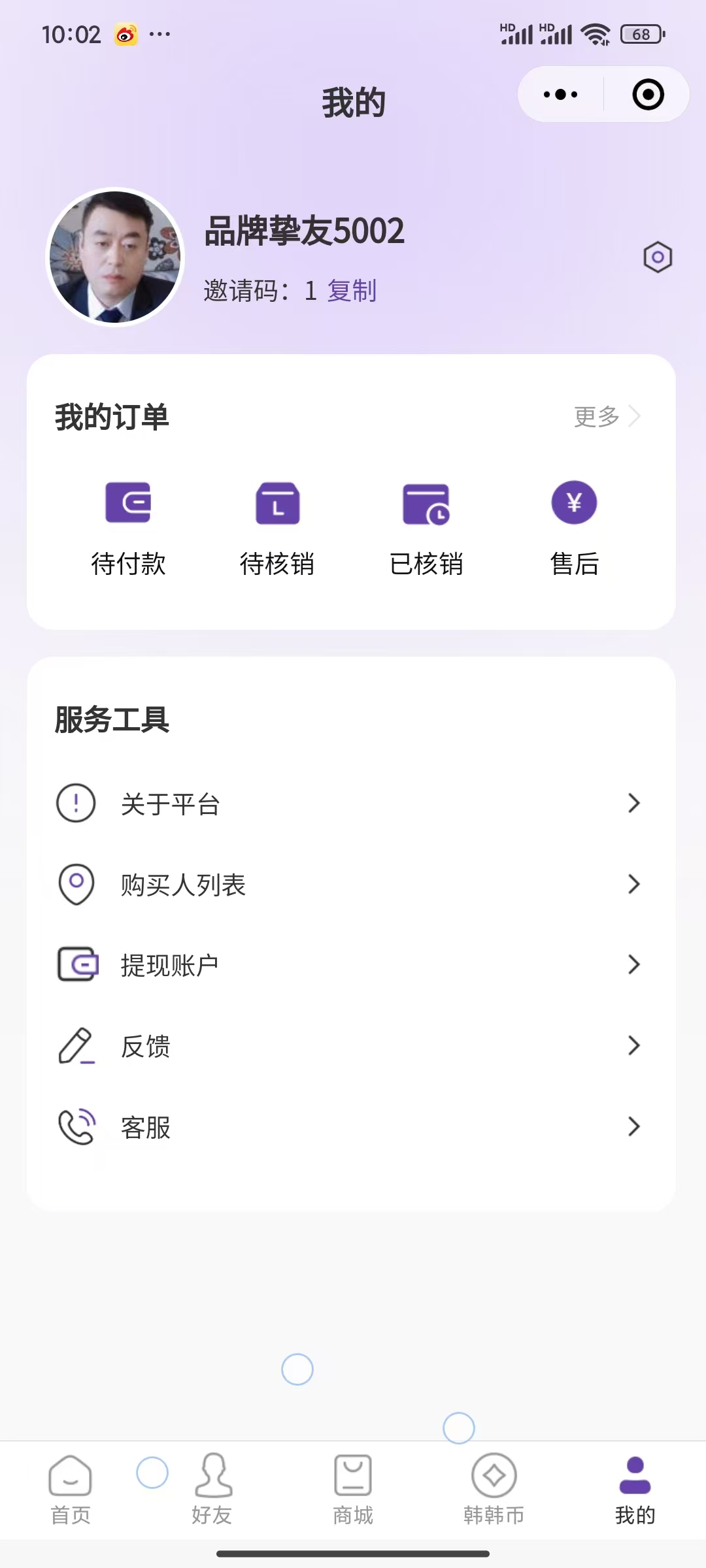Viewport: 706px width, 1568px height.
Task: Open the mini program more options menu
Action: coord(561,95)
